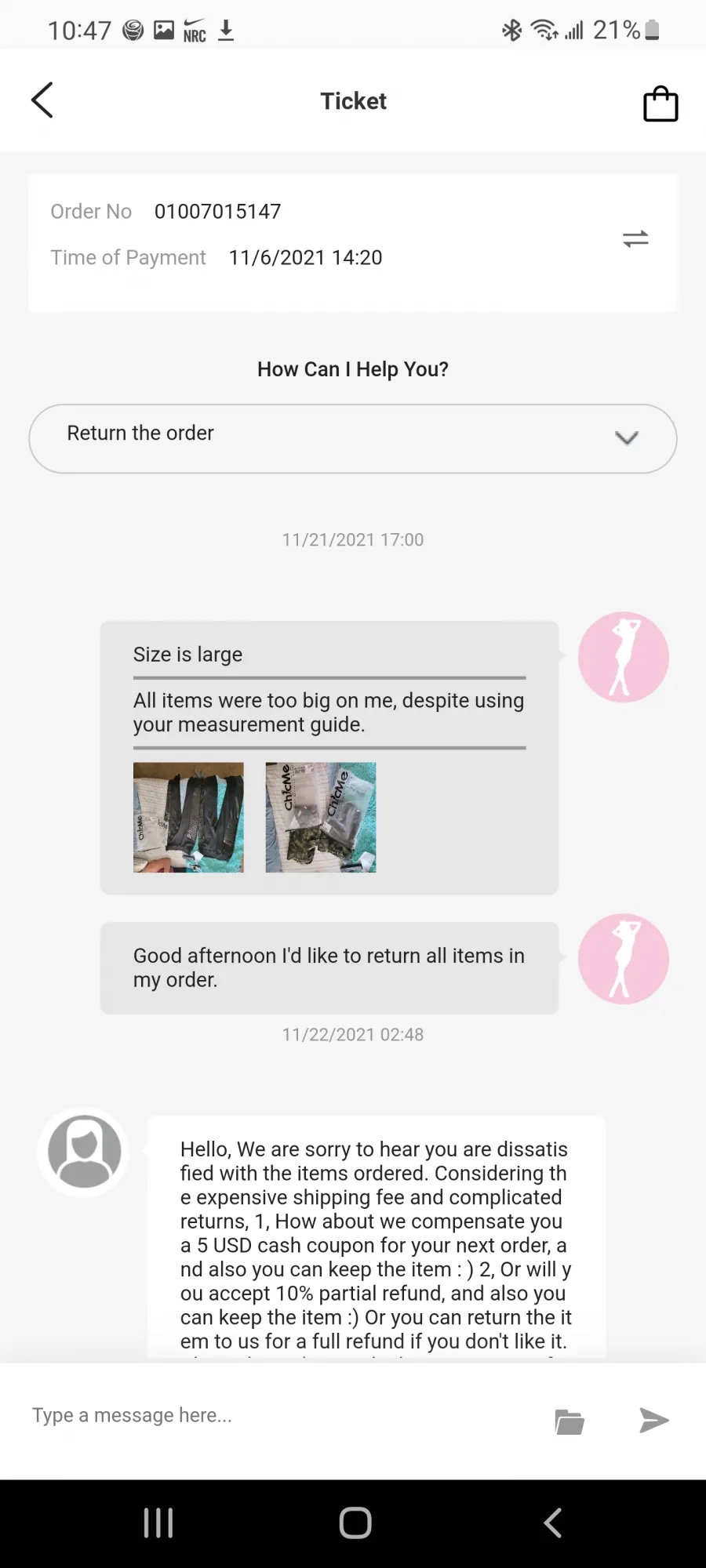
Task: View the attached photo of camo item
Action: coord(321,817)
